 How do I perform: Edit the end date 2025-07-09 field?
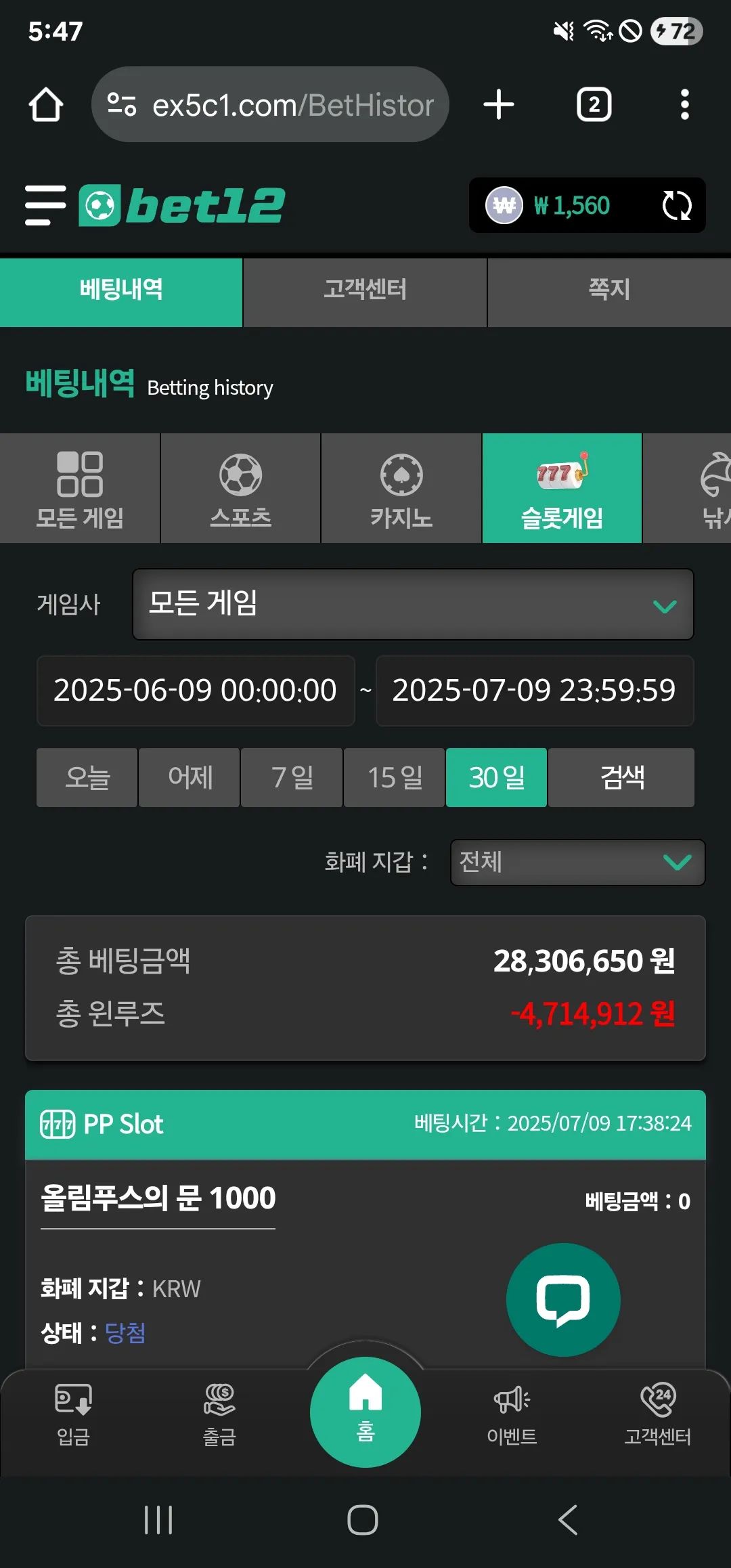(535, 691)
